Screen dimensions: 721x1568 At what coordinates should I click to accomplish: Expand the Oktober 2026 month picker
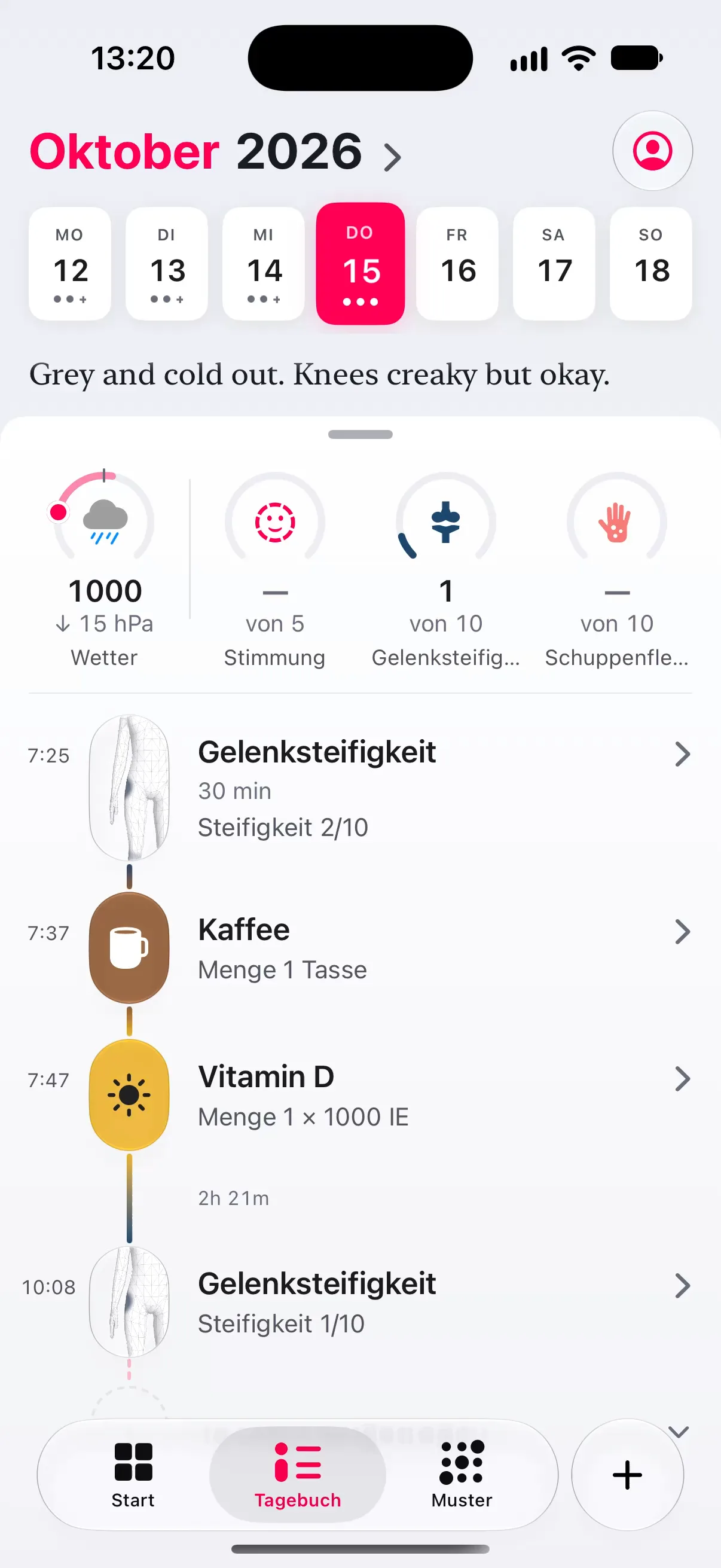(215, 151)
